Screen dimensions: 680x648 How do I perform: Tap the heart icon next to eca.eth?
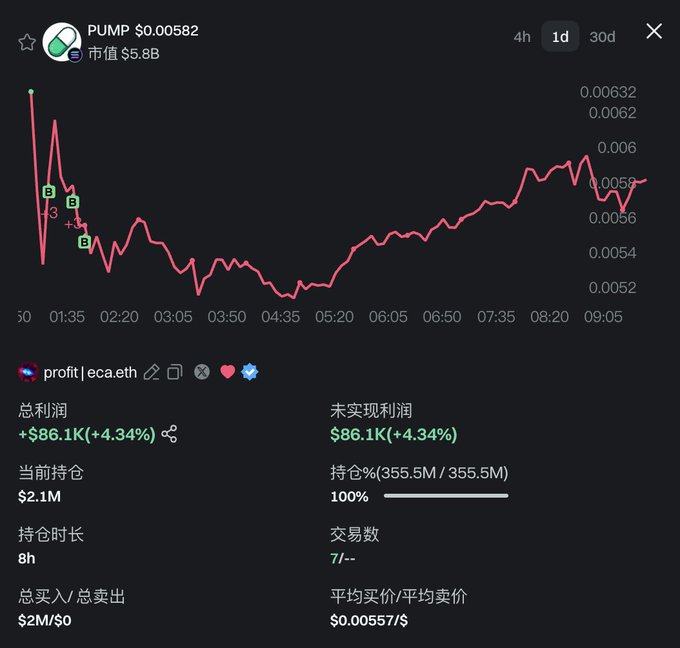point(227,372)
